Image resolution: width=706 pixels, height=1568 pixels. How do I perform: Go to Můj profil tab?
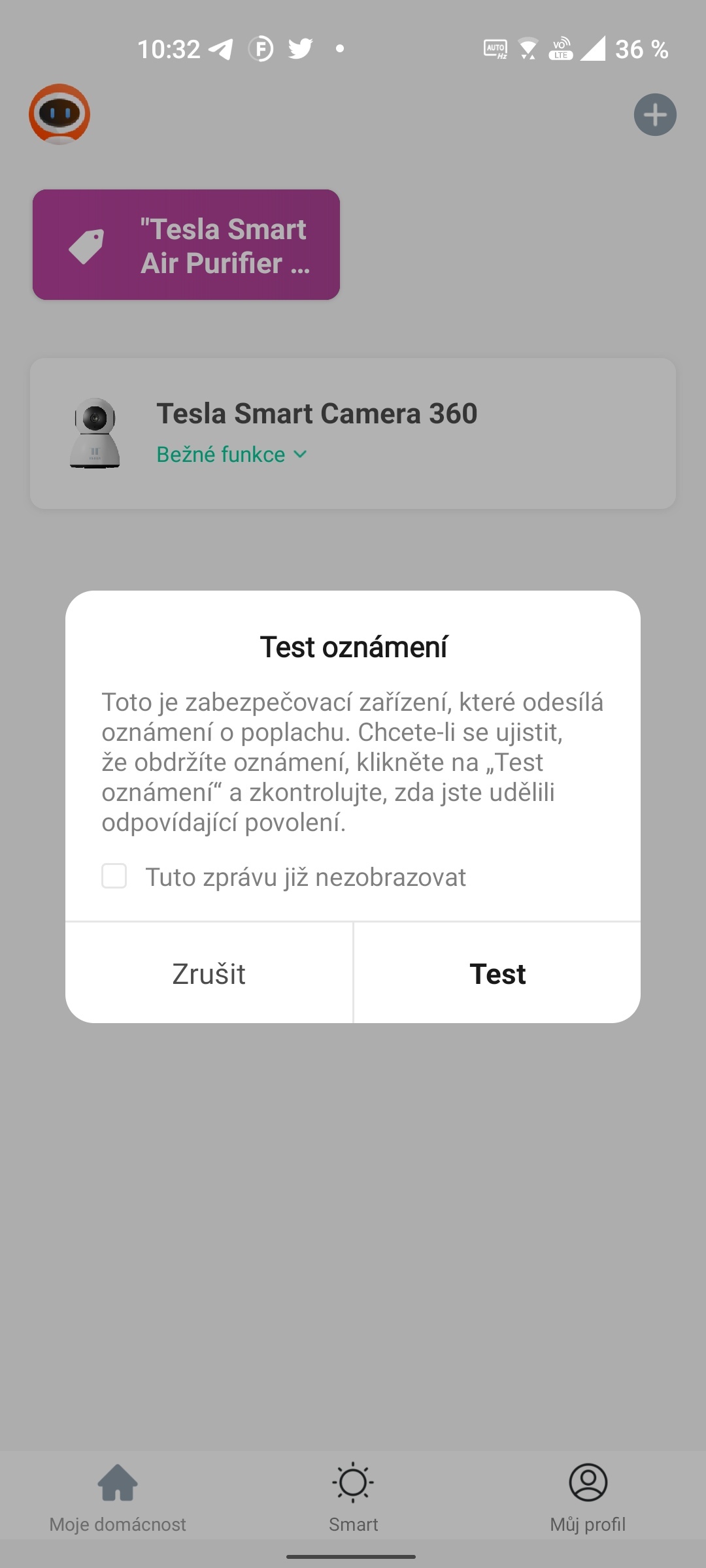[x=588, y=1496]
